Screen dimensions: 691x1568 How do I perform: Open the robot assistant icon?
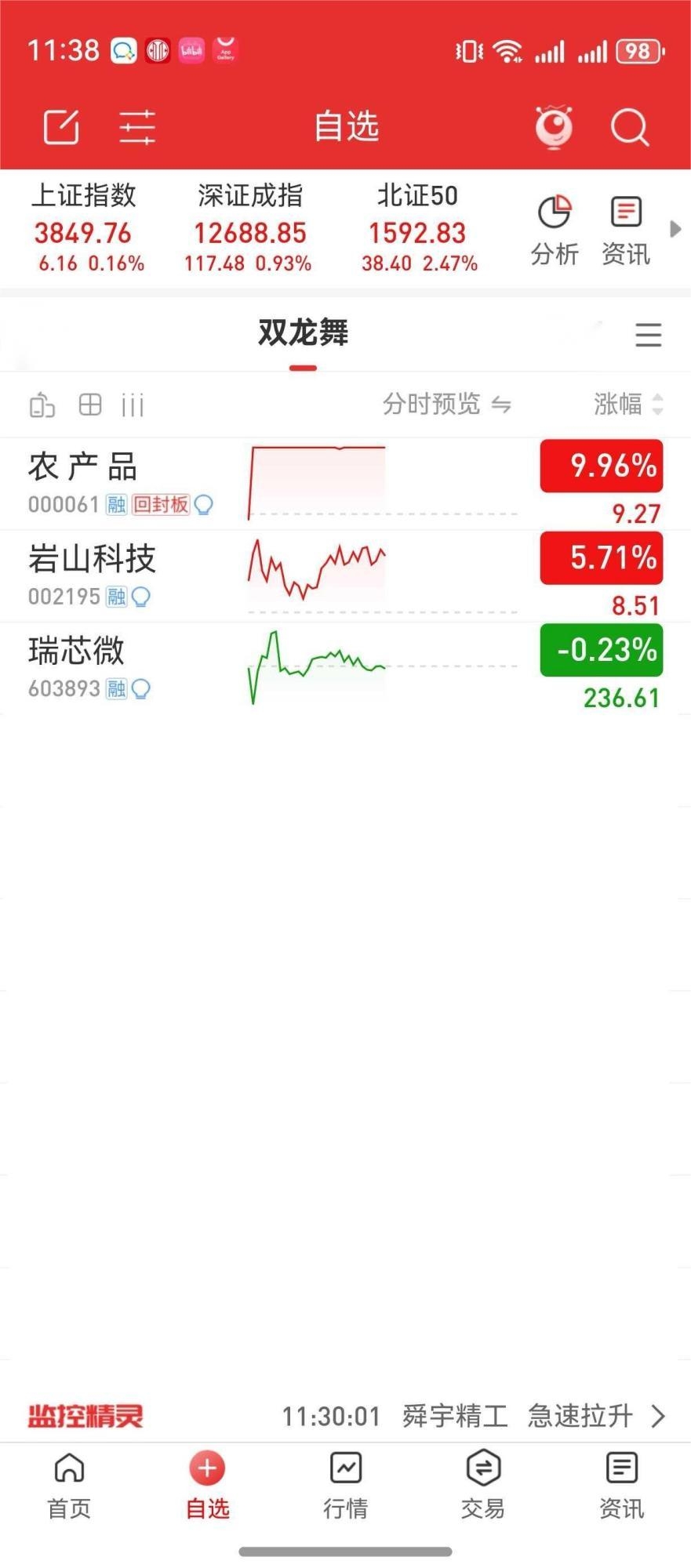(x=554, y=127)
